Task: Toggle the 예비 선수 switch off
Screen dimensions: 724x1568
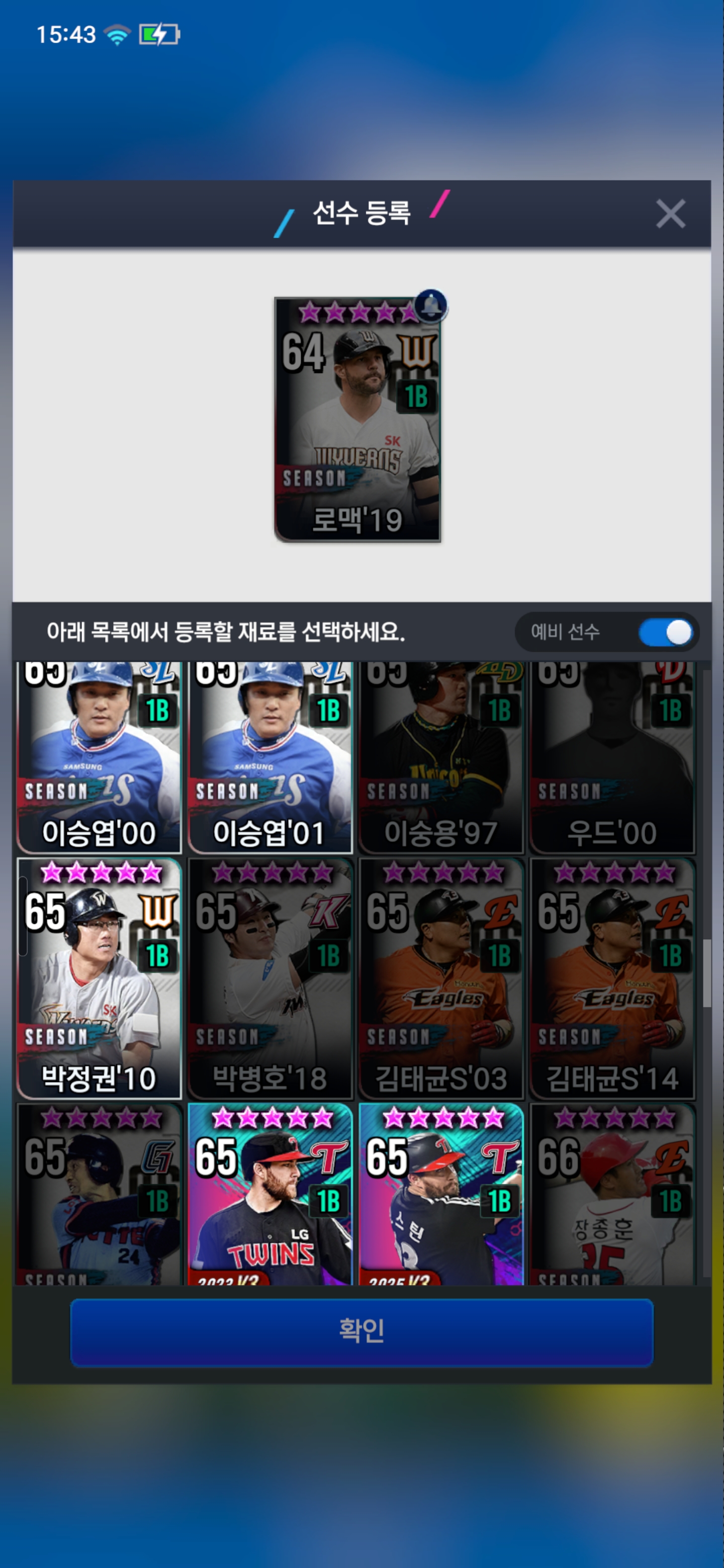Action: click(x=665, y=632)
